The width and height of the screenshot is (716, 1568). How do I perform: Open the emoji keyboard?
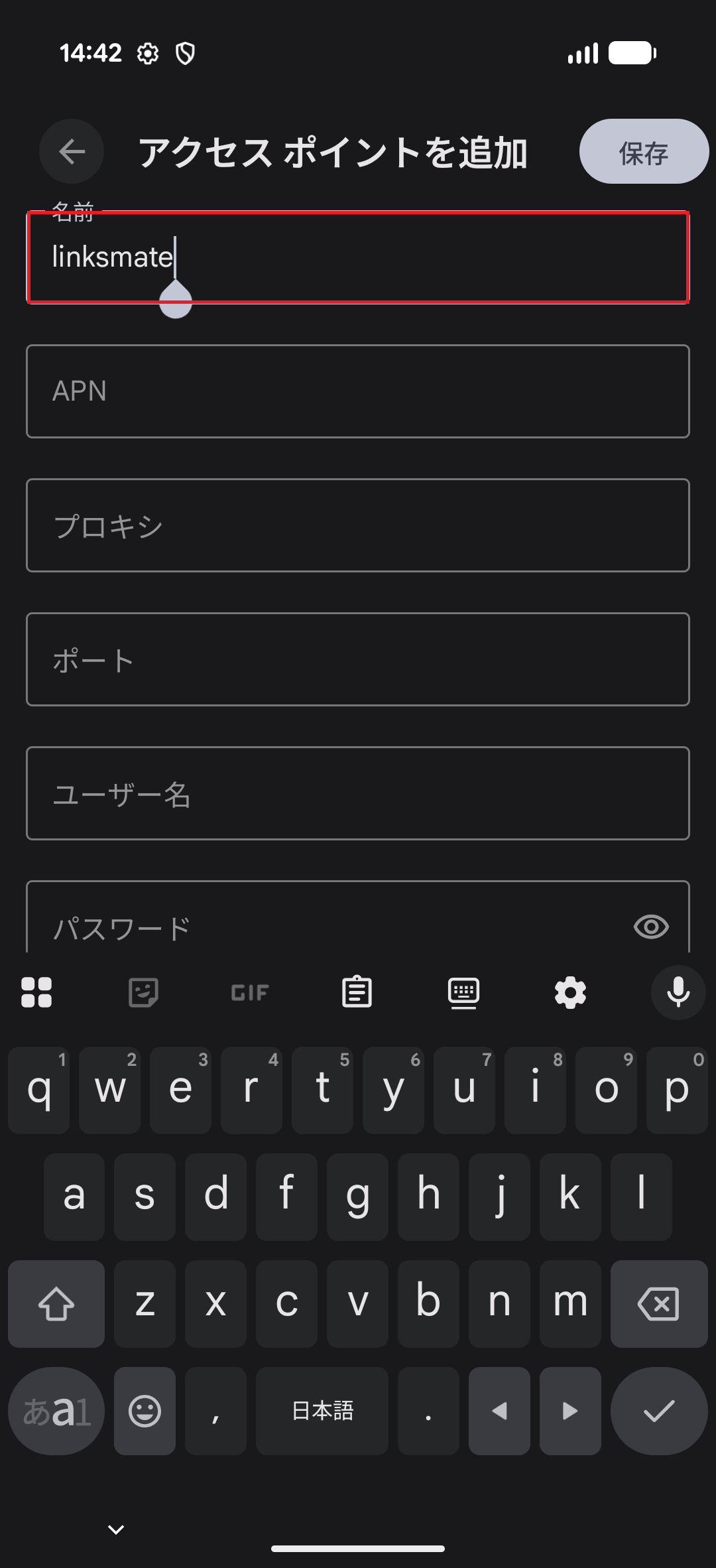(x=144, y=1411)
